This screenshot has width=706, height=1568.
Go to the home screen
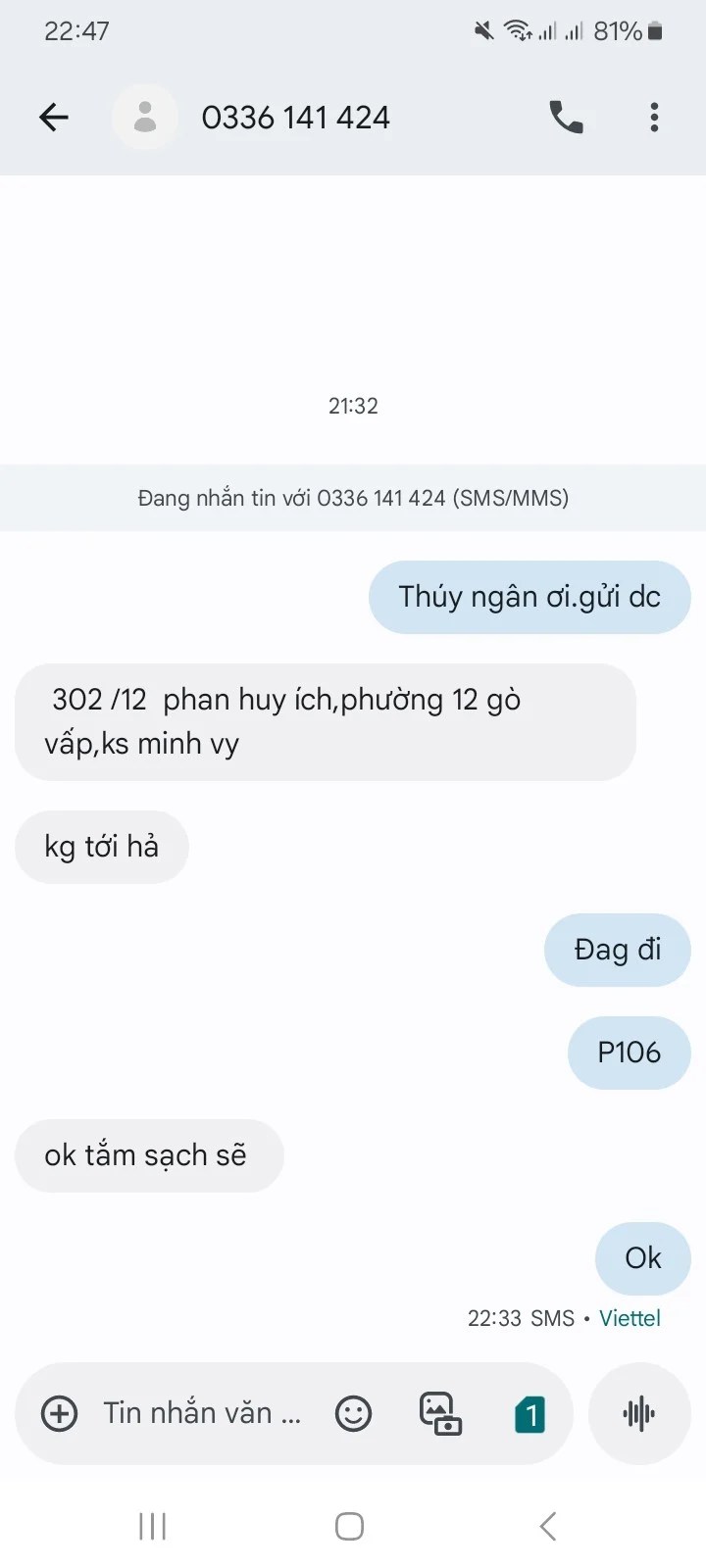350,1526
